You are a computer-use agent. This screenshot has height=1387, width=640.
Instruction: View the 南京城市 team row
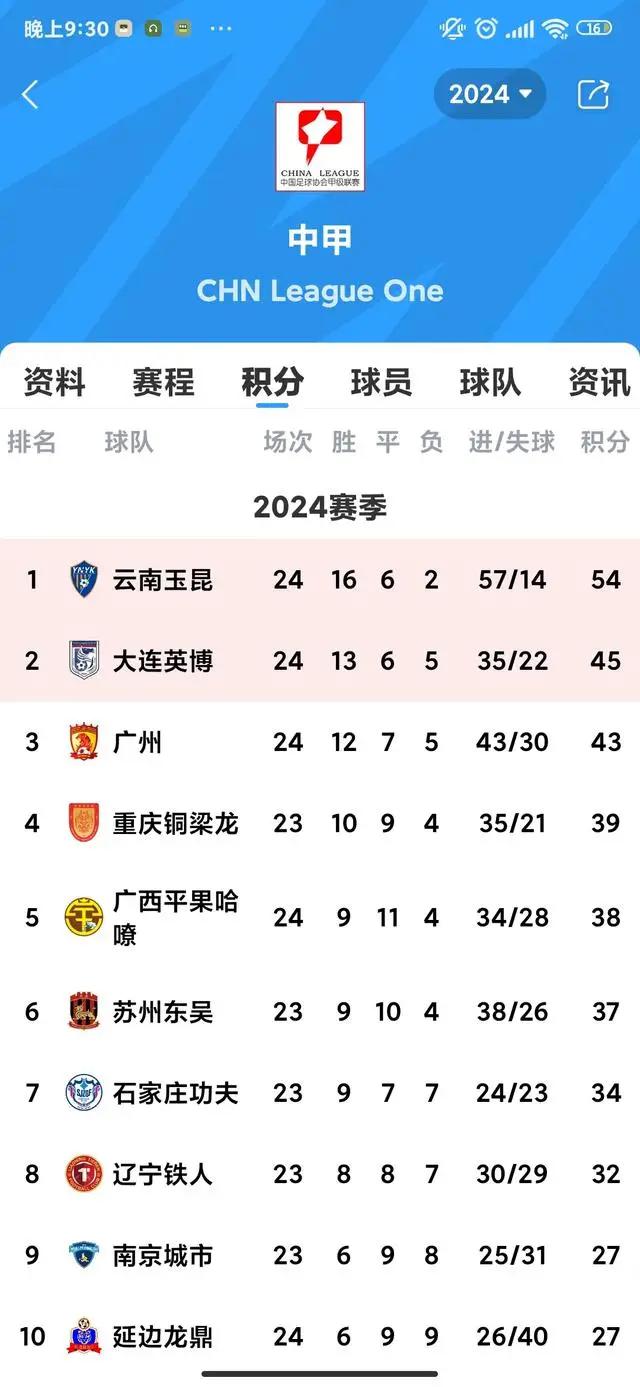(x=163, y=1255)
